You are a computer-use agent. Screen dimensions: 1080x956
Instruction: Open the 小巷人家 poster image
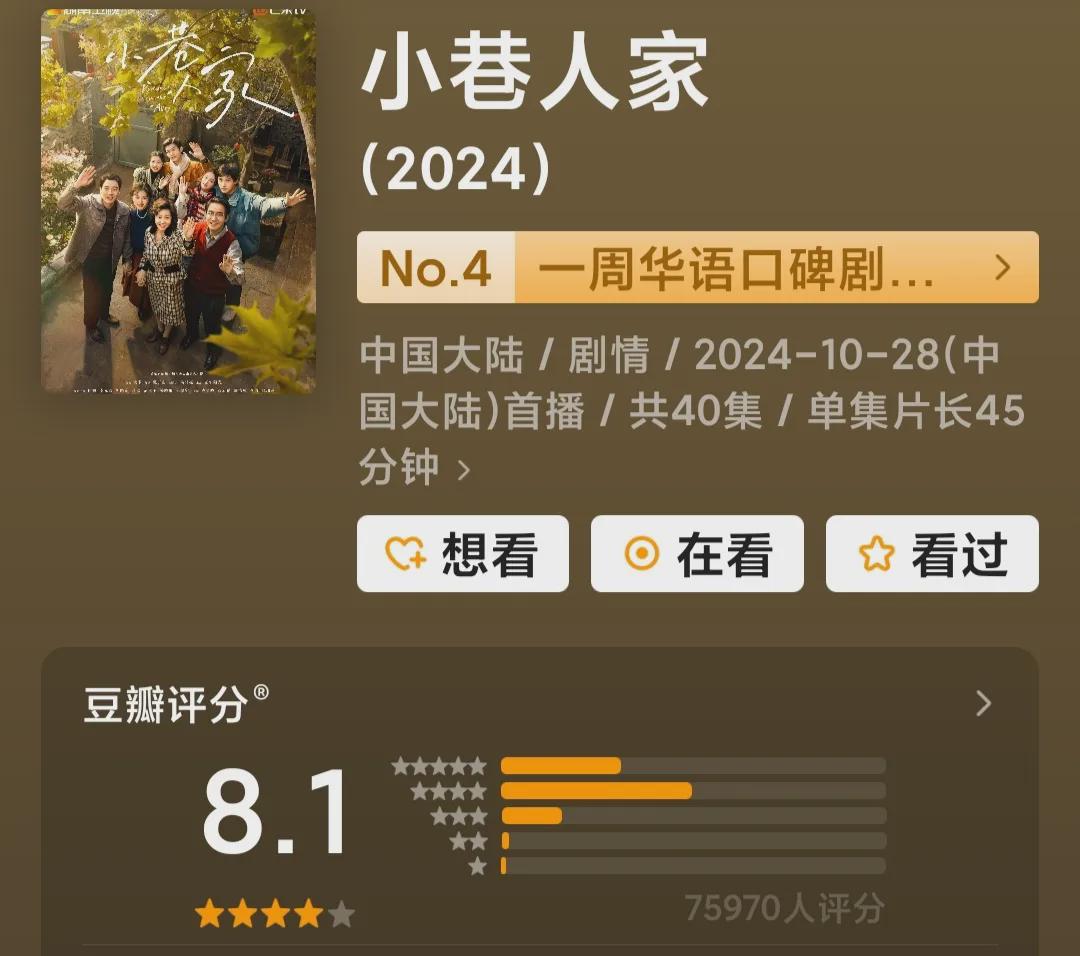click(x=178, y=200)
